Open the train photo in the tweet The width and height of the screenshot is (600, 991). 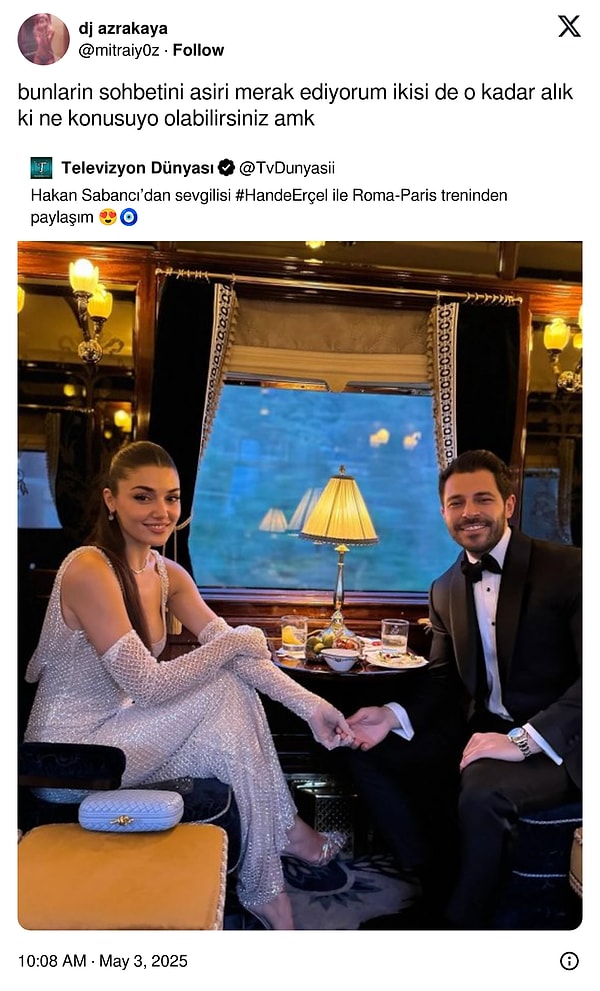point(300,585)
